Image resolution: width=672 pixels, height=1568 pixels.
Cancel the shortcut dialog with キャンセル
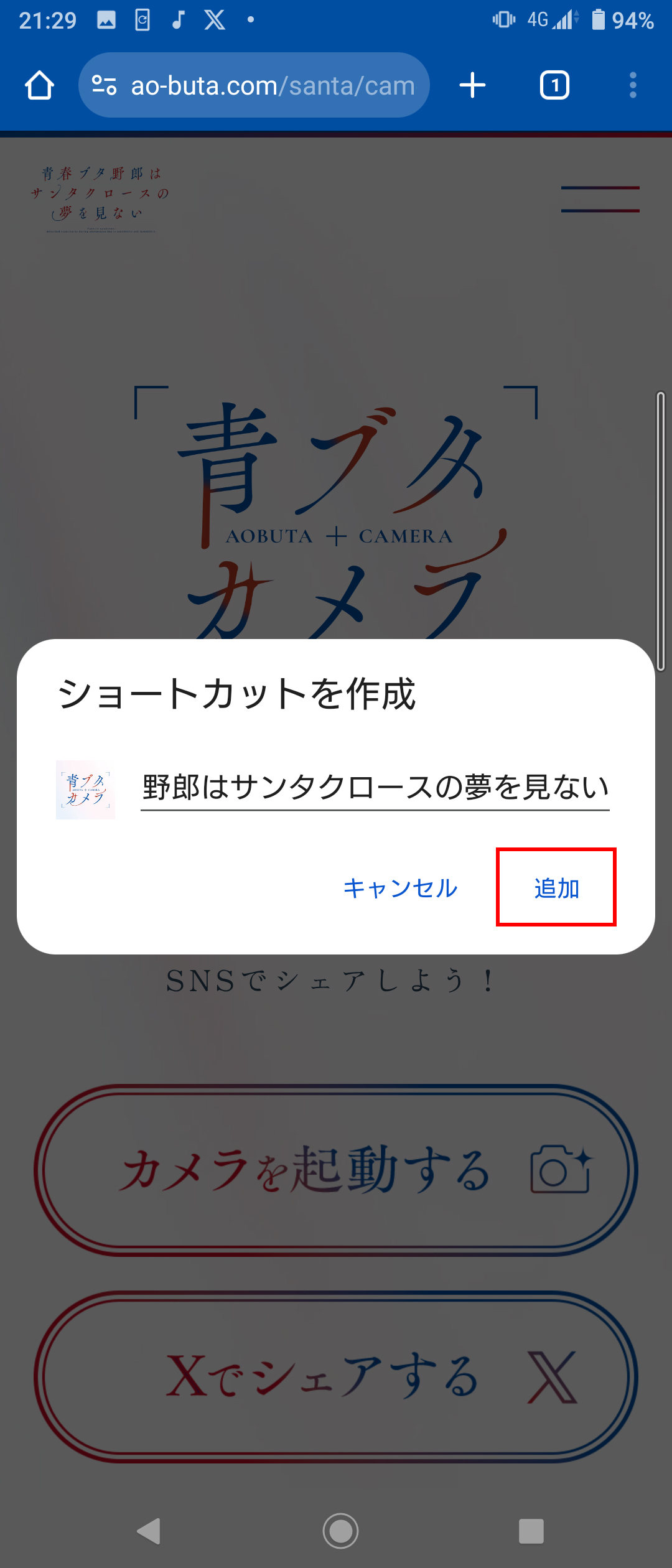pyautogui.click(x=400, y=888)
